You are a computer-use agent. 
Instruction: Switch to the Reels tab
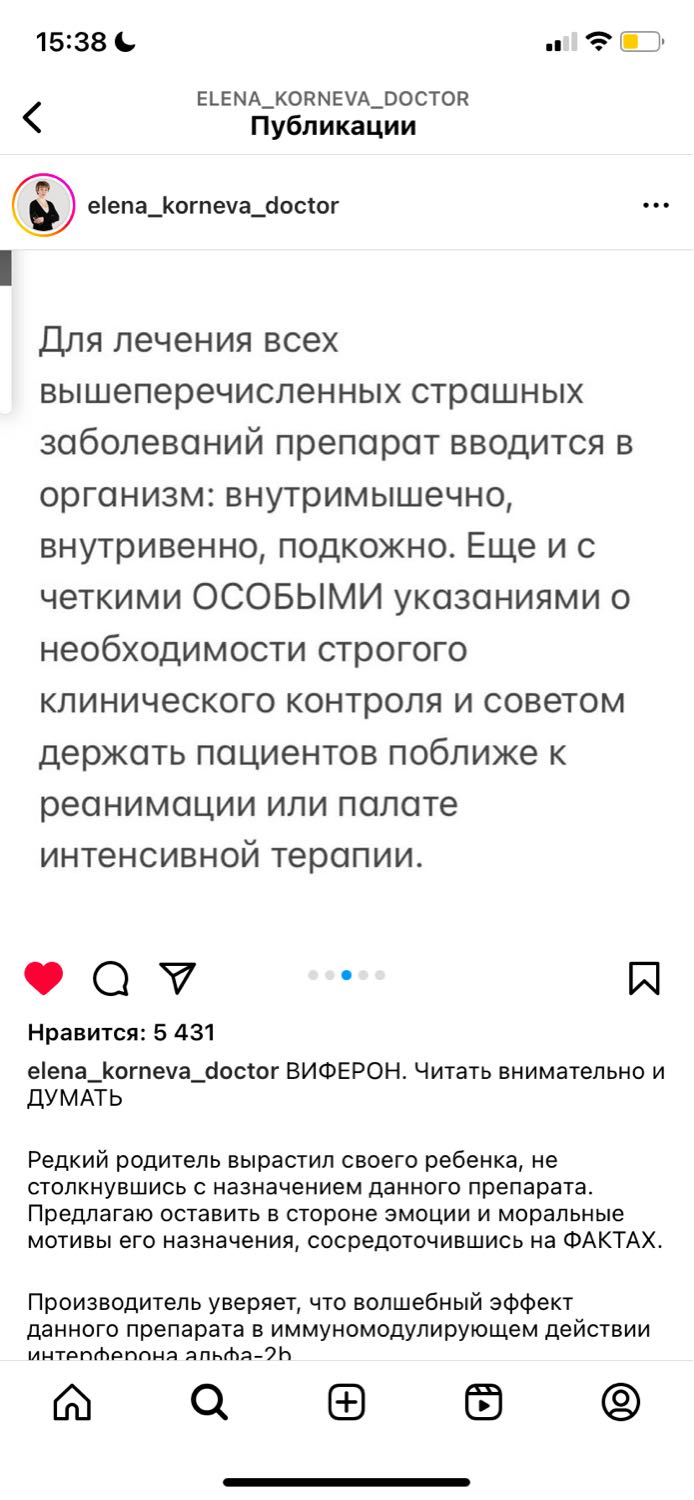pyautogui.click(x=484, y=1402)
